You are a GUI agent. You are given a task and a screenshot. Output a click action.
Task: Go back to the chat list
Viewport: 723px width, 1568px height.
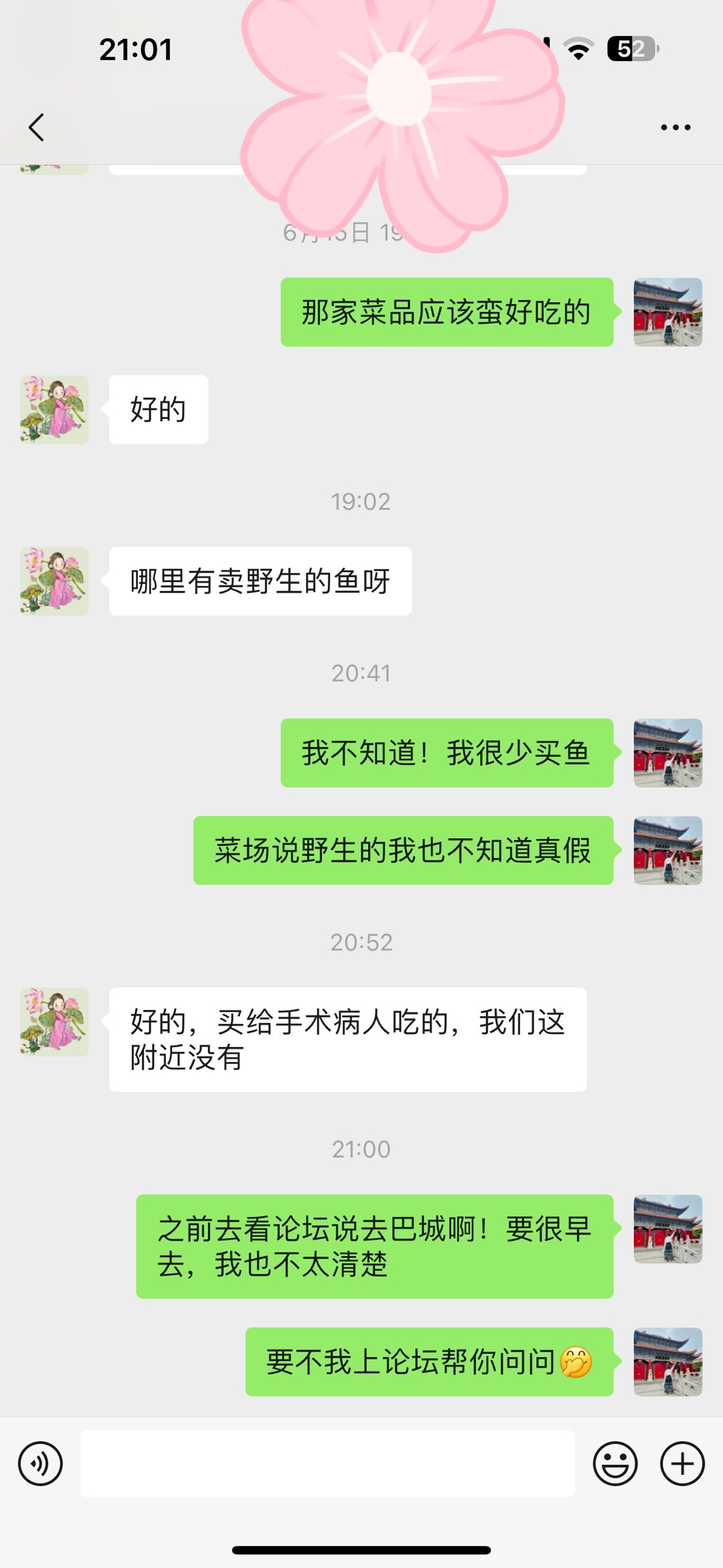coord(37,127)
